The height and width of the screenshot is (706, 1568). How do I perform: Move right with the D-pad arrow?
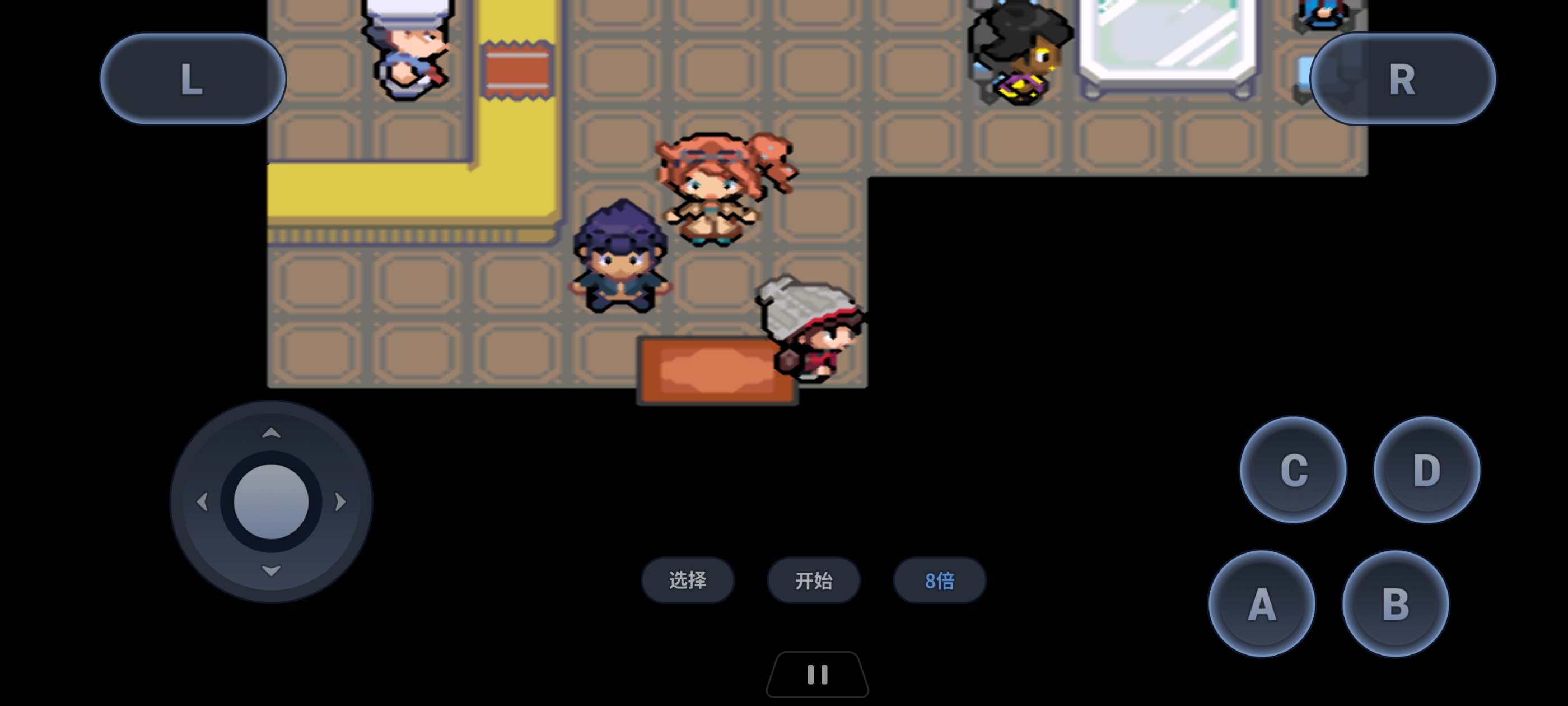coord(340,502)
